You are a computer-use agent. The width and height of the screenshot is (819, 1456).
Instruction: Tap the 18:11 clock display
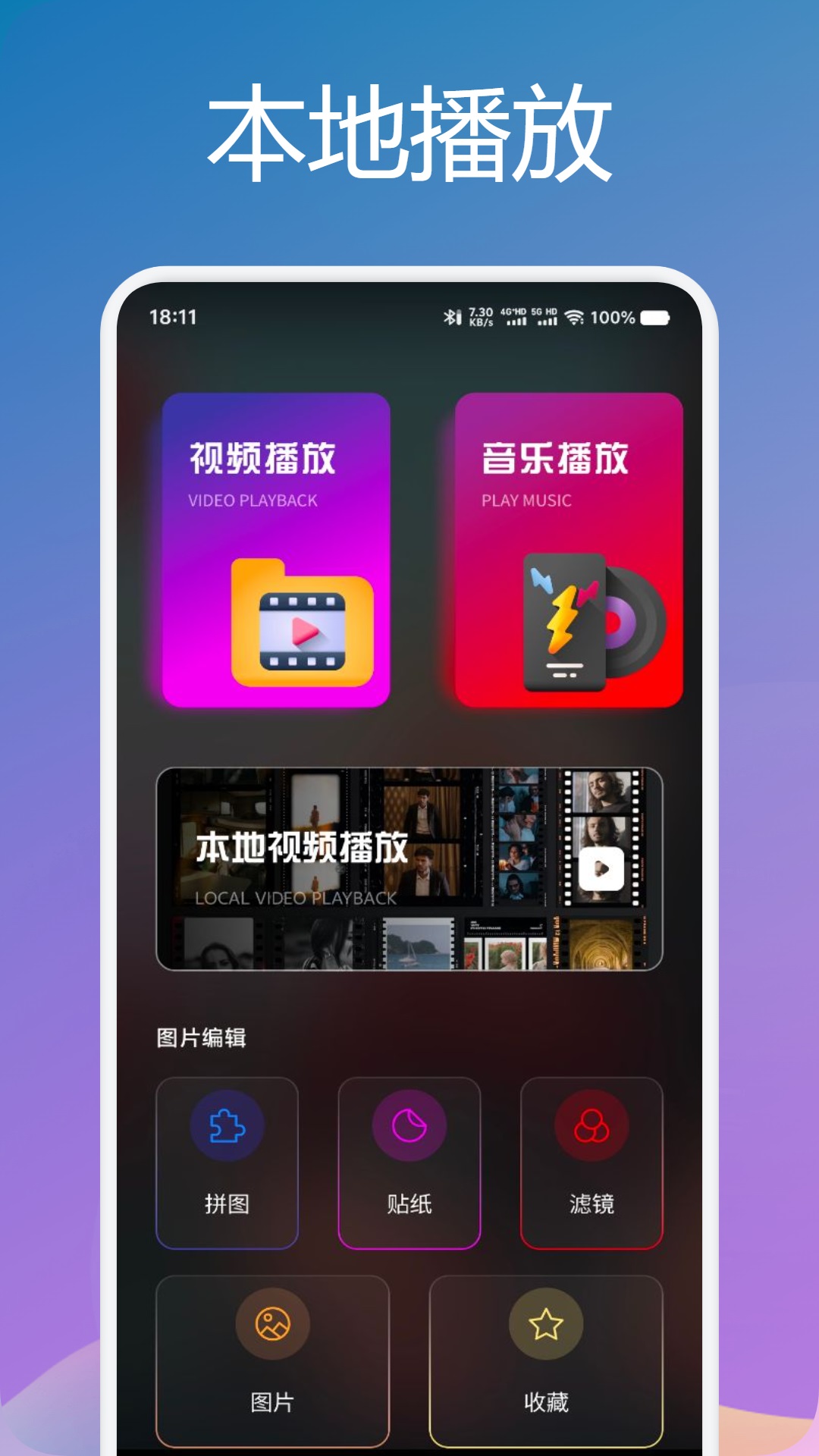click(172, 316)
